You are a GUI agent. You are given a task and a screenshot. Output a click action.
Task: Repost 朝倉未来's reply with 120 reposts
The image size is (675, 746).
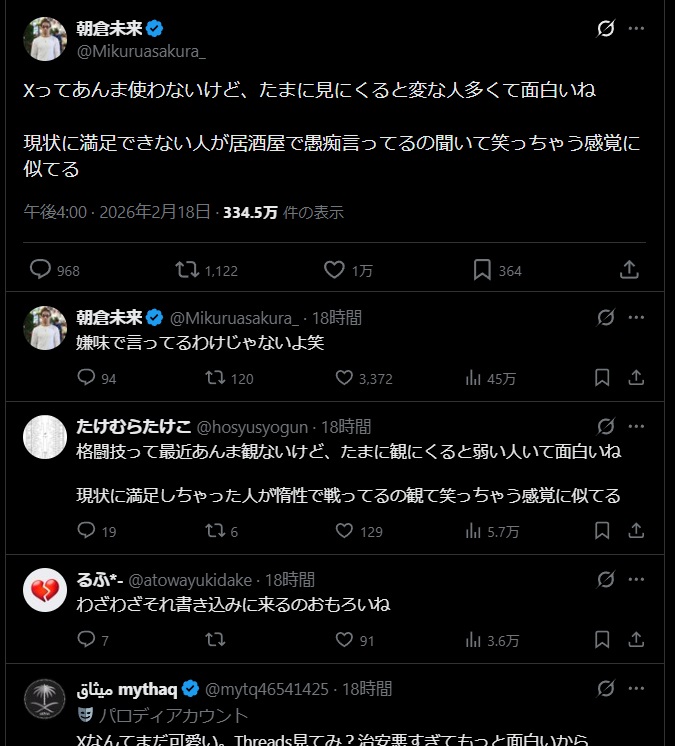[x=214, y=378]
